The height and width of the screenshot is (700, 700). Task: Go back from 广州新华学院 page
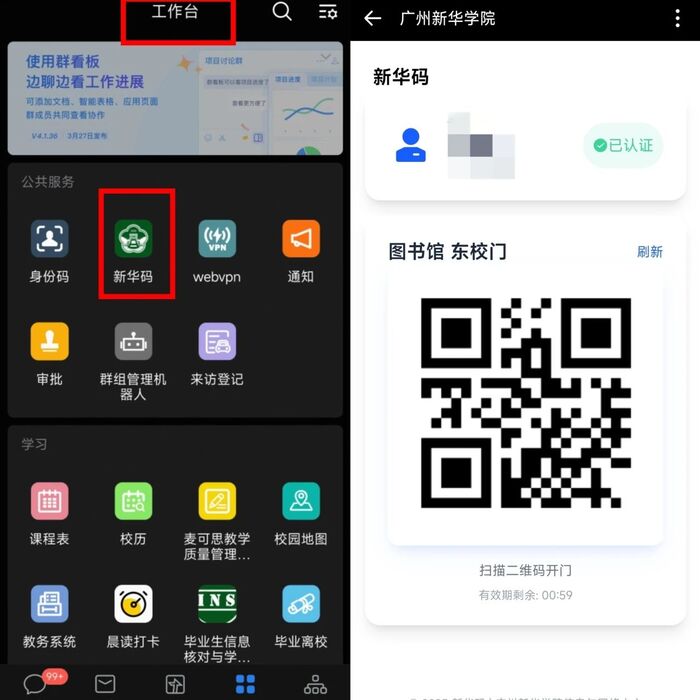pos(373,18)
